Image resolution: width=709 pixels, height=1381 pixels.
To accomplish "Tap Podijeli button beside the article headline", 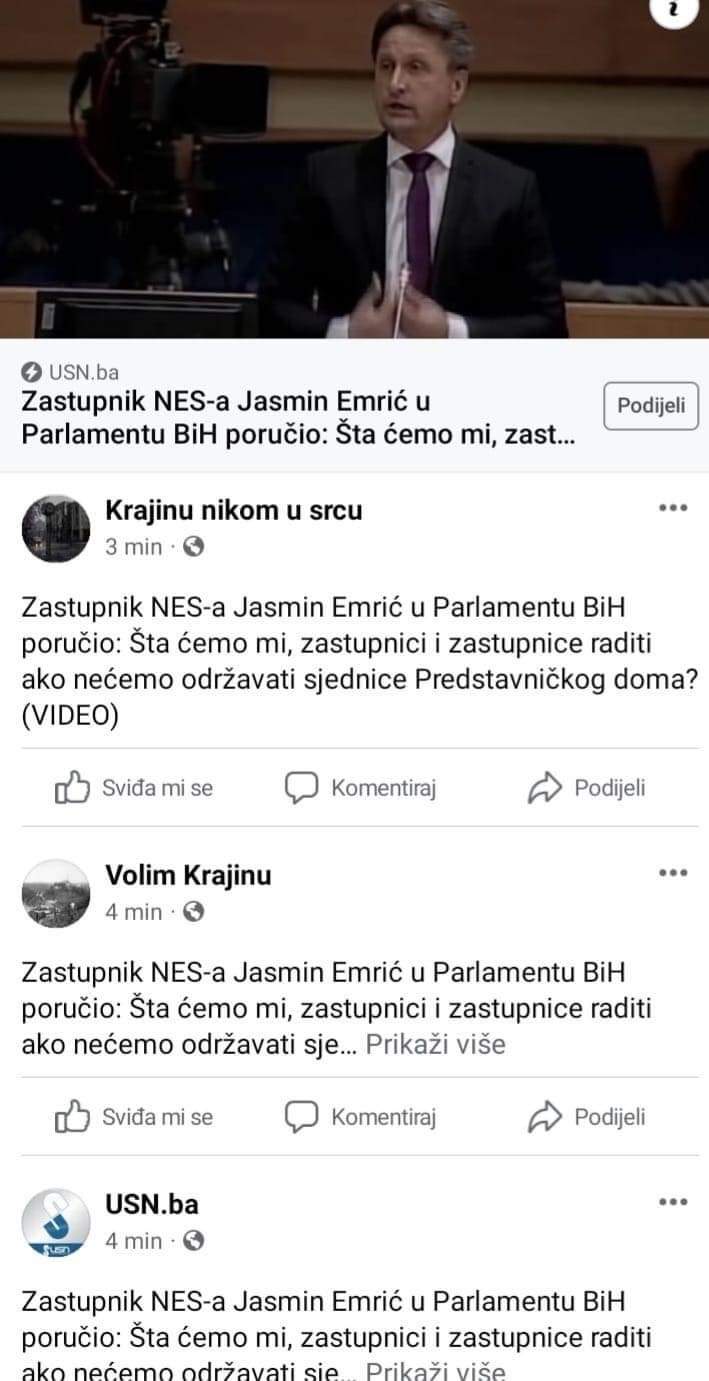I will (x=650, y=405).
